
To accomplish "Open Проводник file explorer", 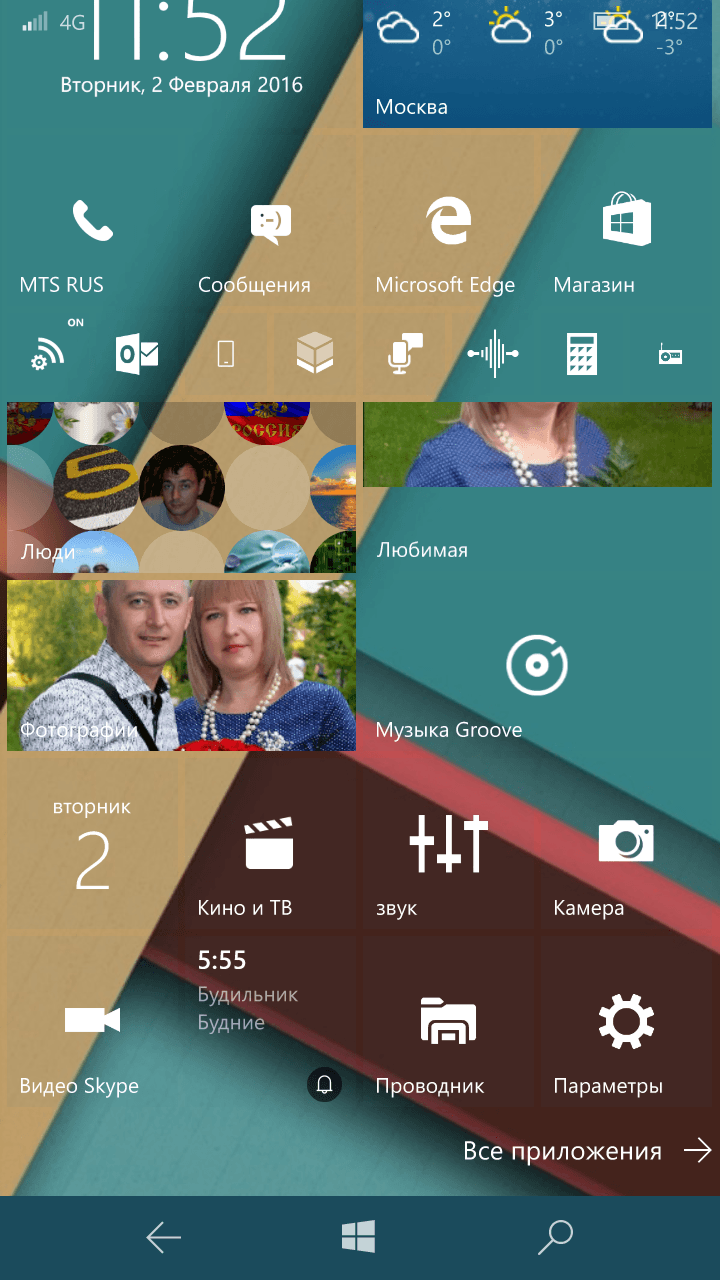I will tap(448, 1021).
